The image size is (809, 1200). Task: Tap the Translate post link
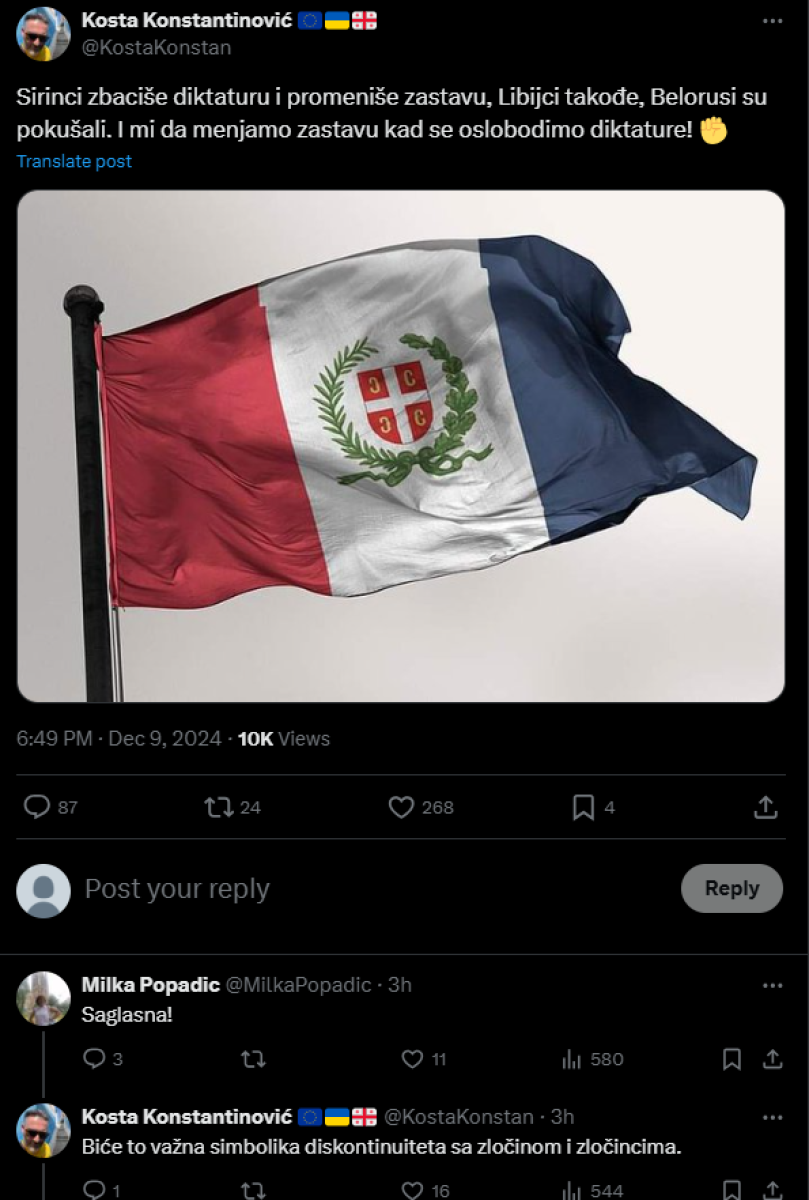74,161
